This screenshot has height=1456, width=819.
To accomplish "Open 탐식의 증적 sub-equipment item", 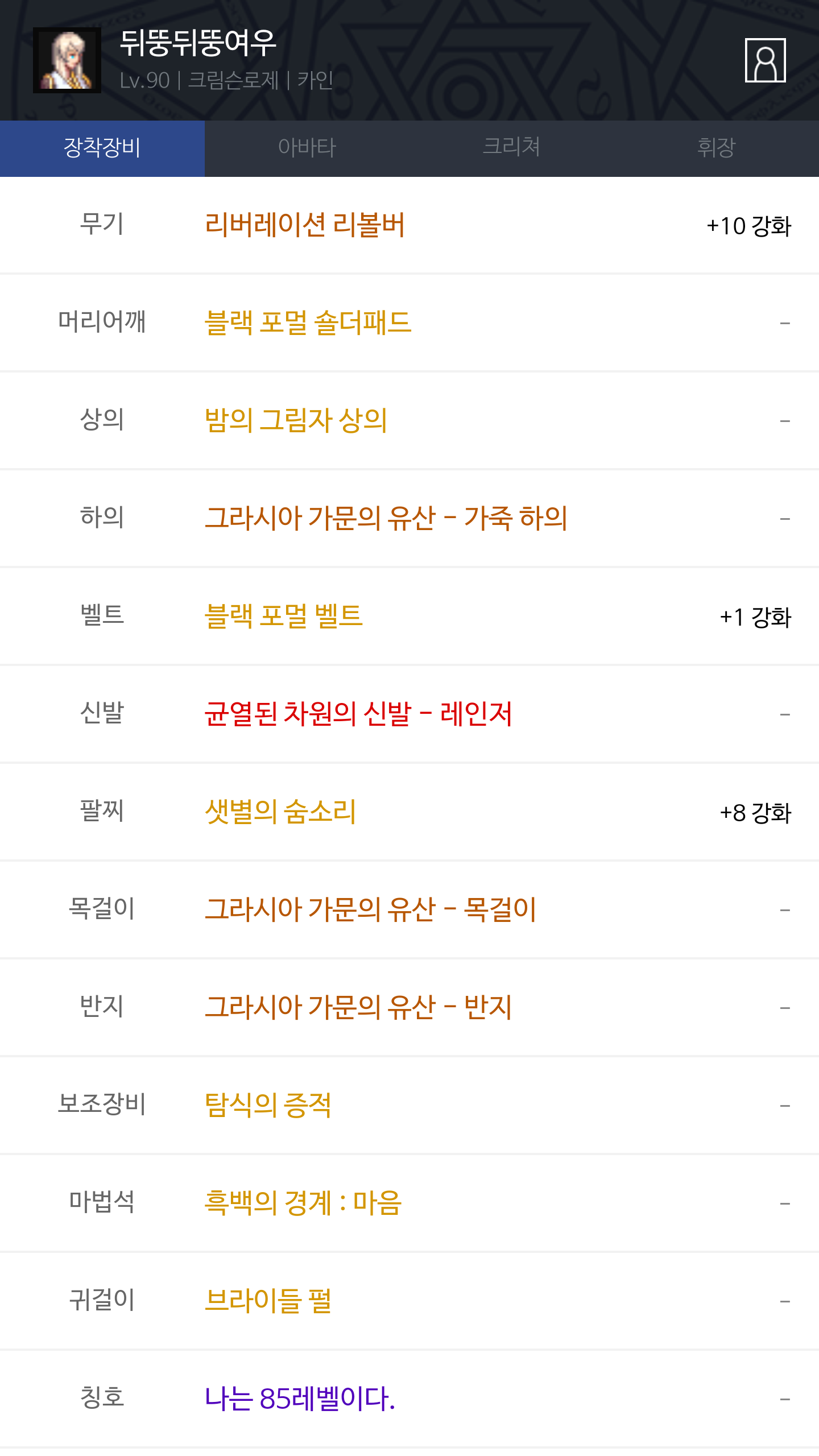I will [268, 1105].
